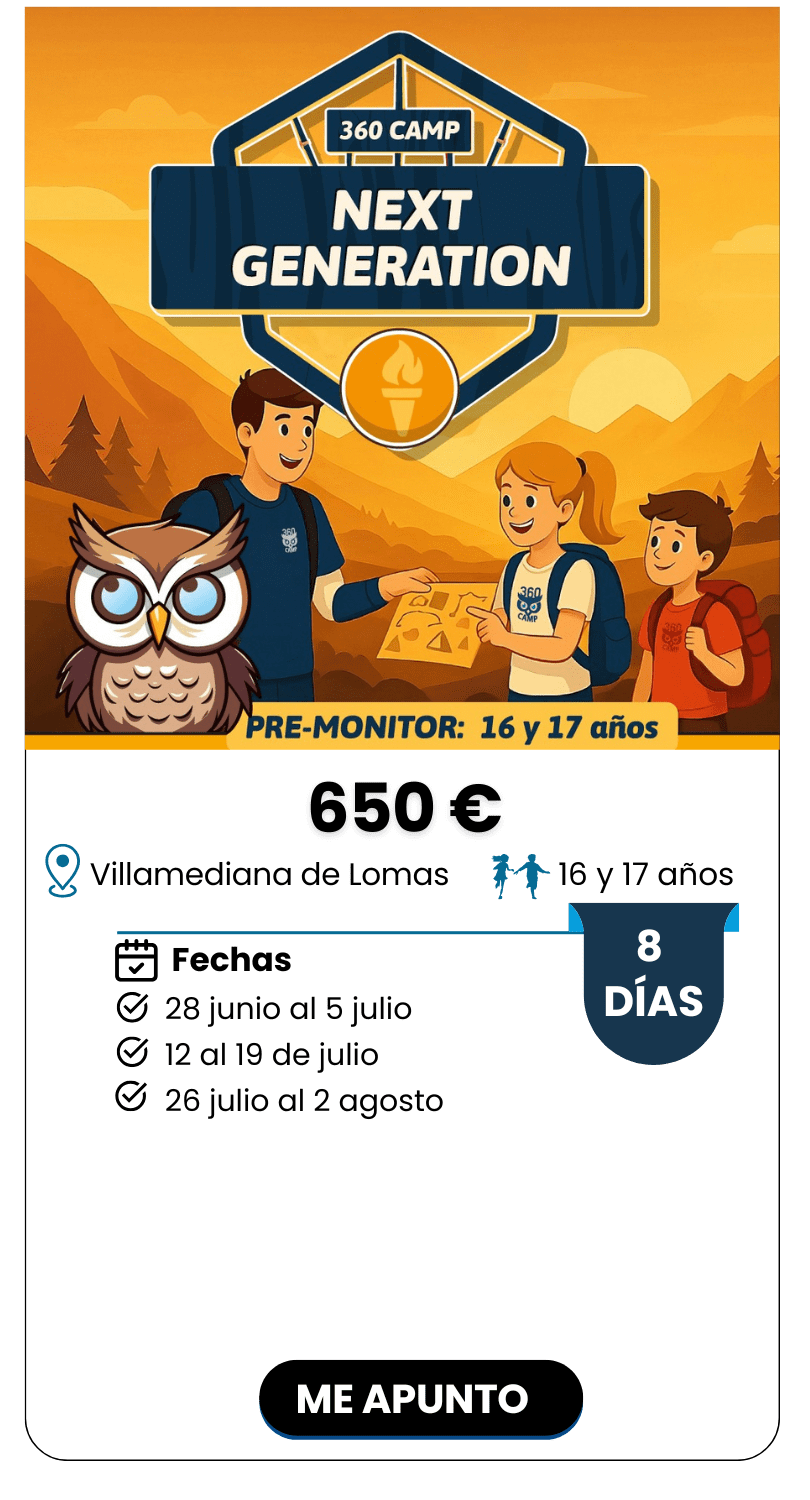810x1500 pixels.
Task: Click the checkmark beside 12 al 19 de julio
Action: 131,1053
